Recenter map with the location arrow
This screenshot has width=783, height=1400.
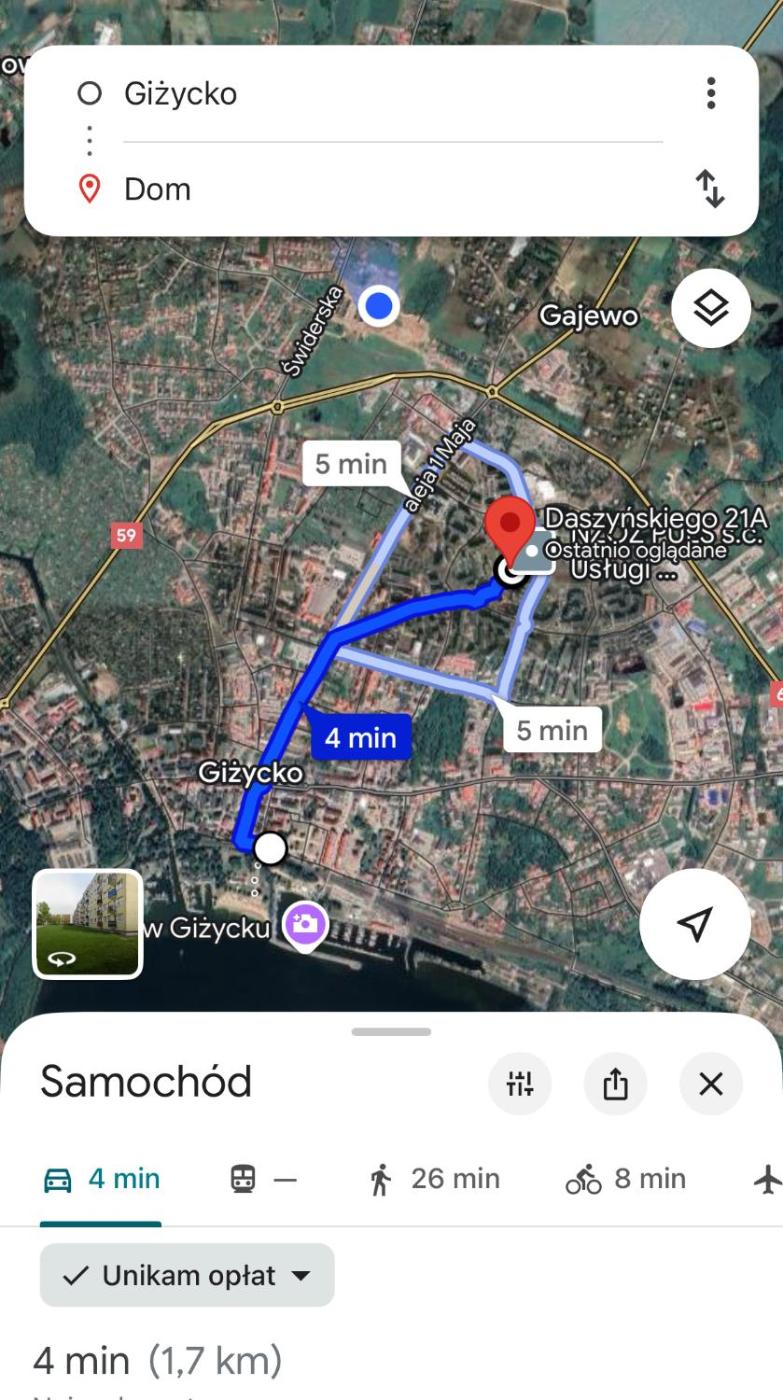pos(695,924)
